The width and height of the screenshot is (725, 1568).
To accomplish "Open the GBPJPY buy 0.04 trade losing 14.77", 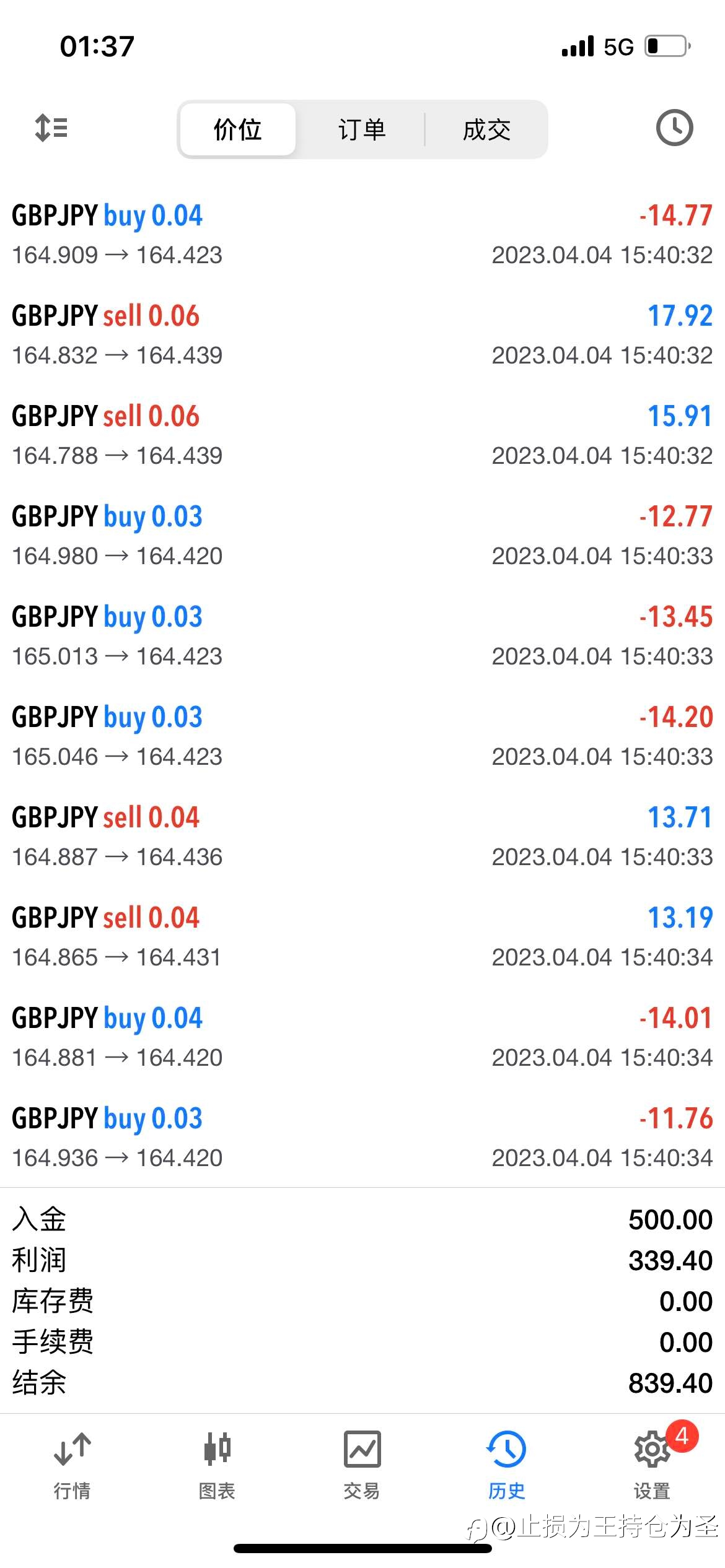I will tap(362, 235).
